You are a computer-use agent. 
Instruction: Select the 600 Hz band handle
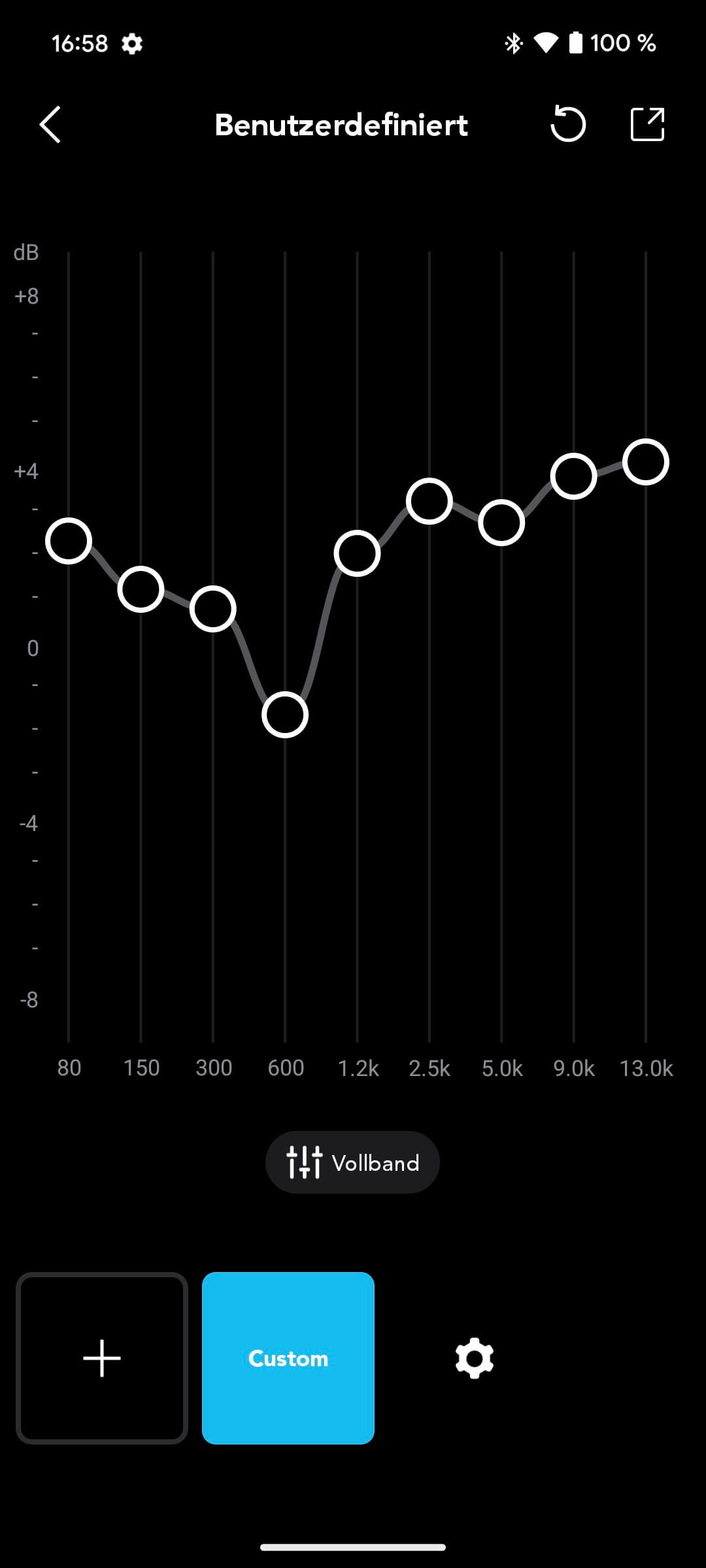(x=285, y=715)
